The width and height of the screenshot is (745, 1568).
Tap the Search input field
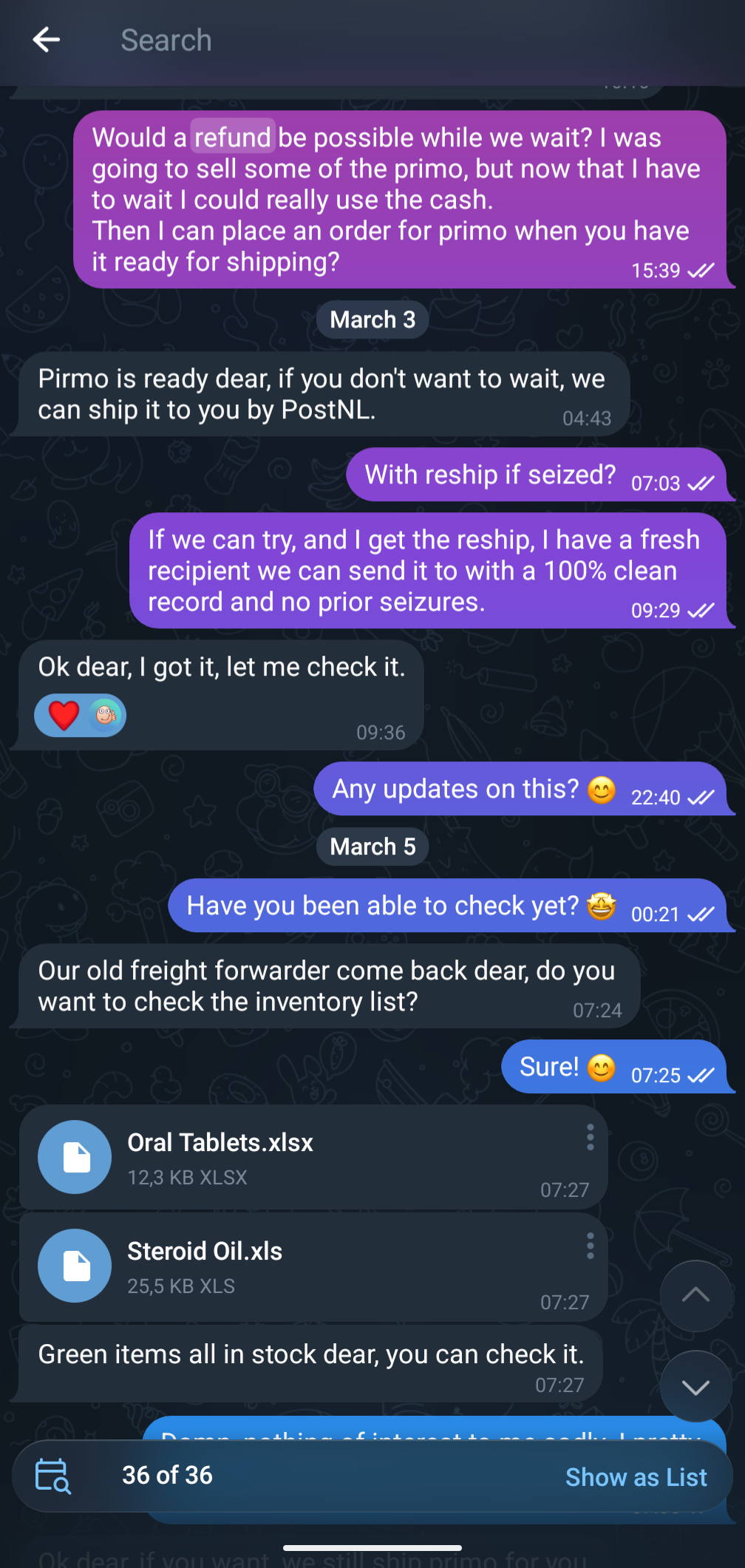click(x=370, y=40)
